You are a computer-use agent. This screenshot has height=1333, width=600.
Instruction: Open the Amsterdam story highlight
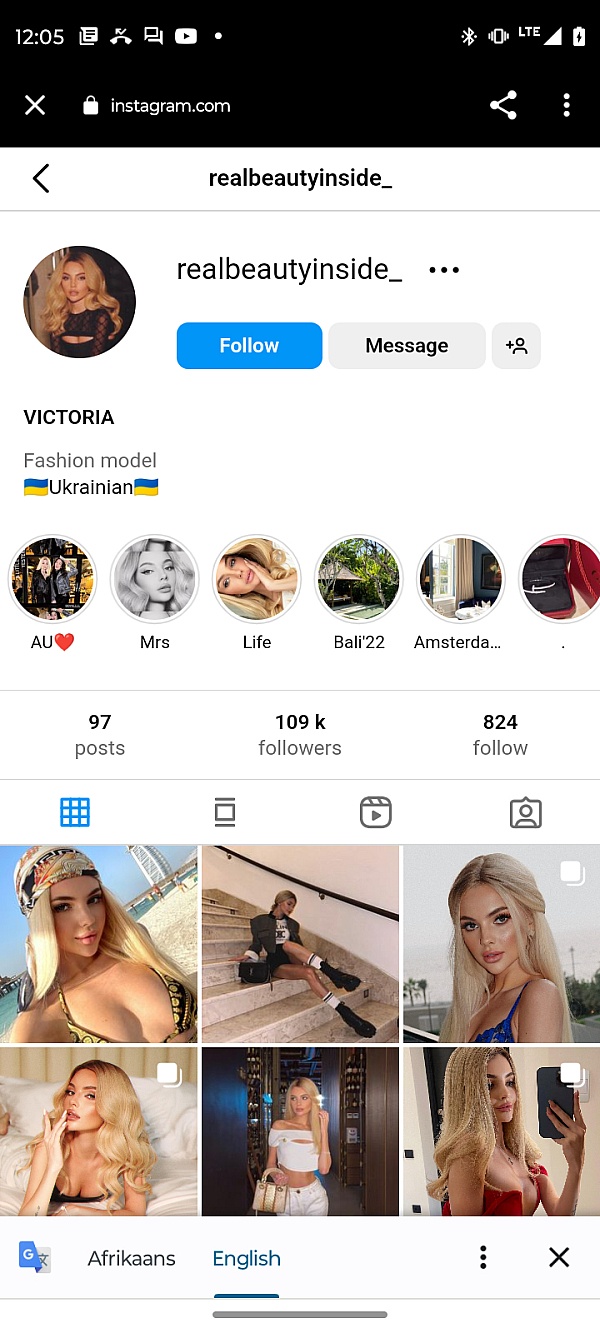(x=460, y=580)
